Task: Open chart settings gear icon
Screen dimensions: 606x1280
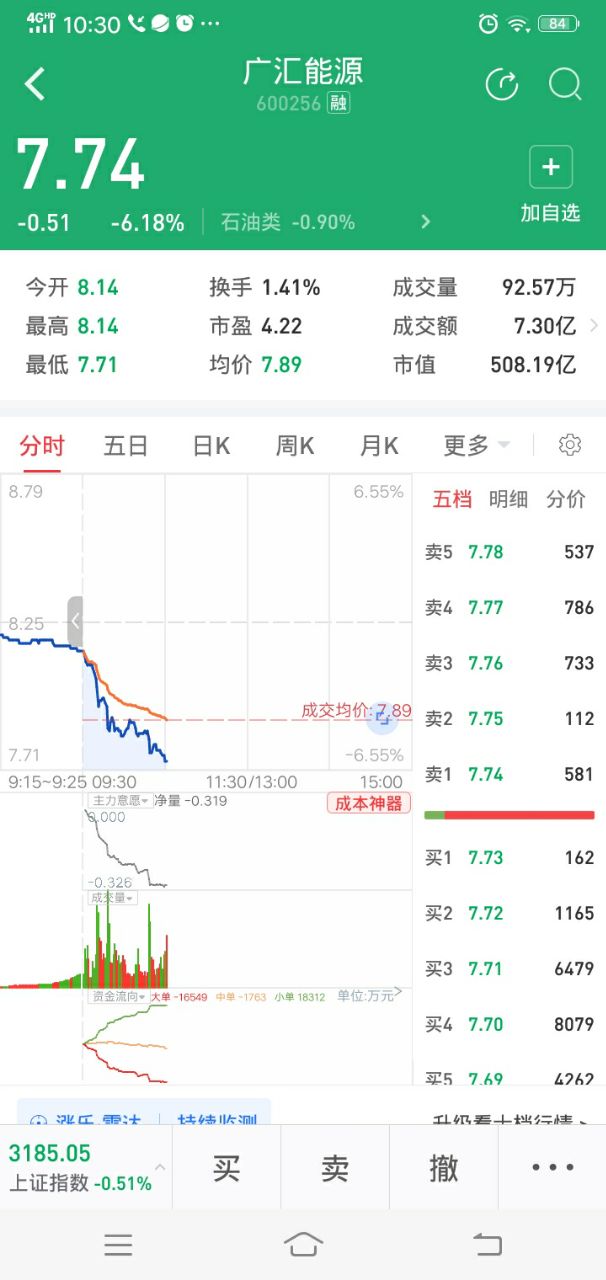Action: click(x=570, y=445)
